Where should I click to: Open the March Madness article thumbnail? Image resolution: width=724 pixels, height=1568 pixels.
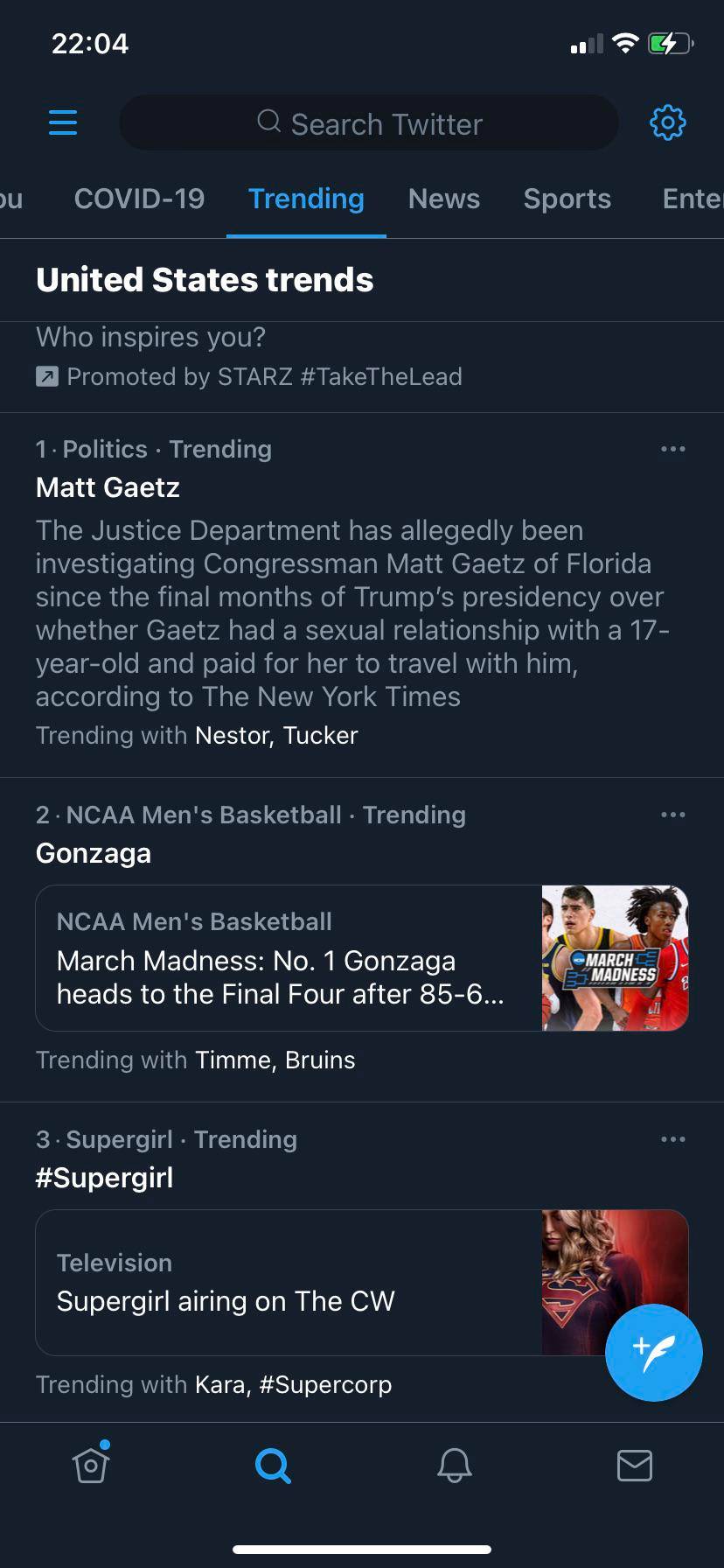[x=614, y=957]
